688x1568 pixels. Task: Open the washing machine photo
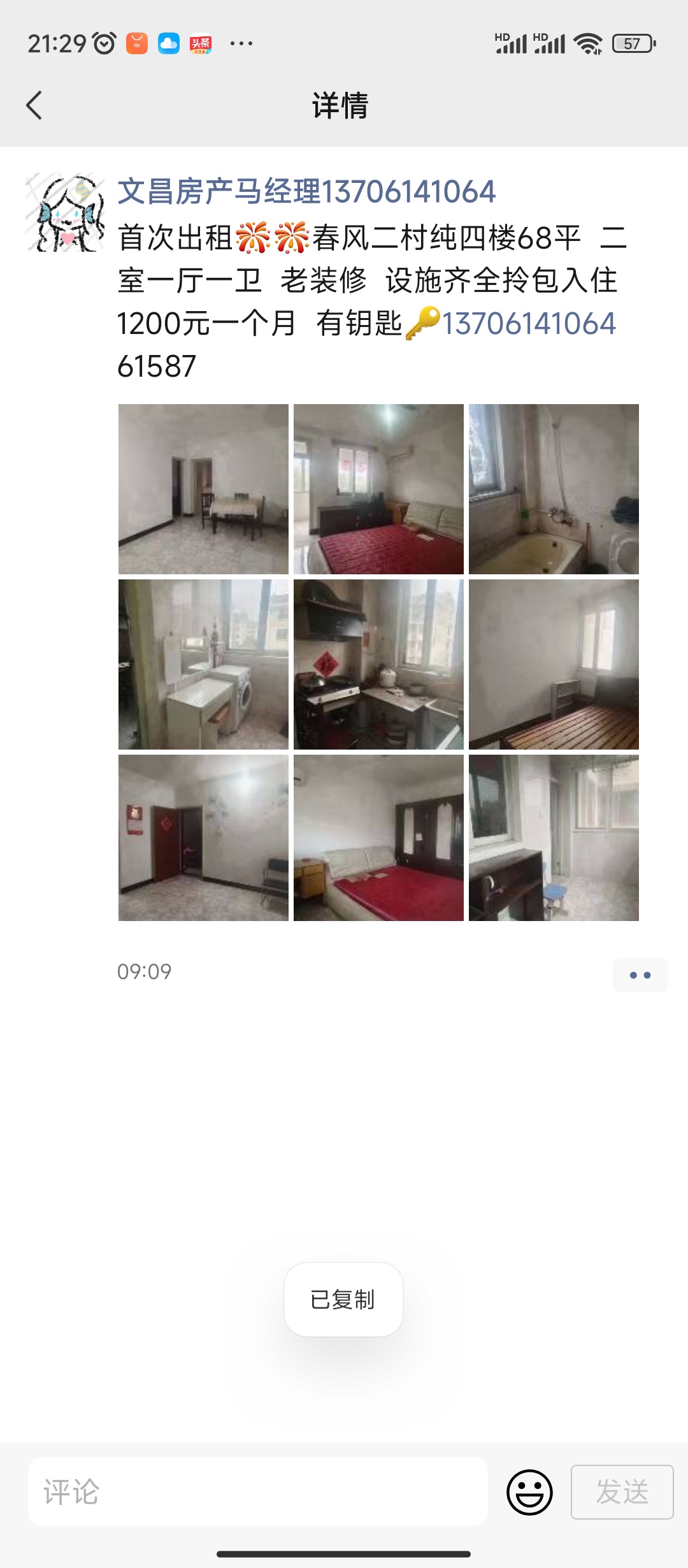click(x=203, y=664)
